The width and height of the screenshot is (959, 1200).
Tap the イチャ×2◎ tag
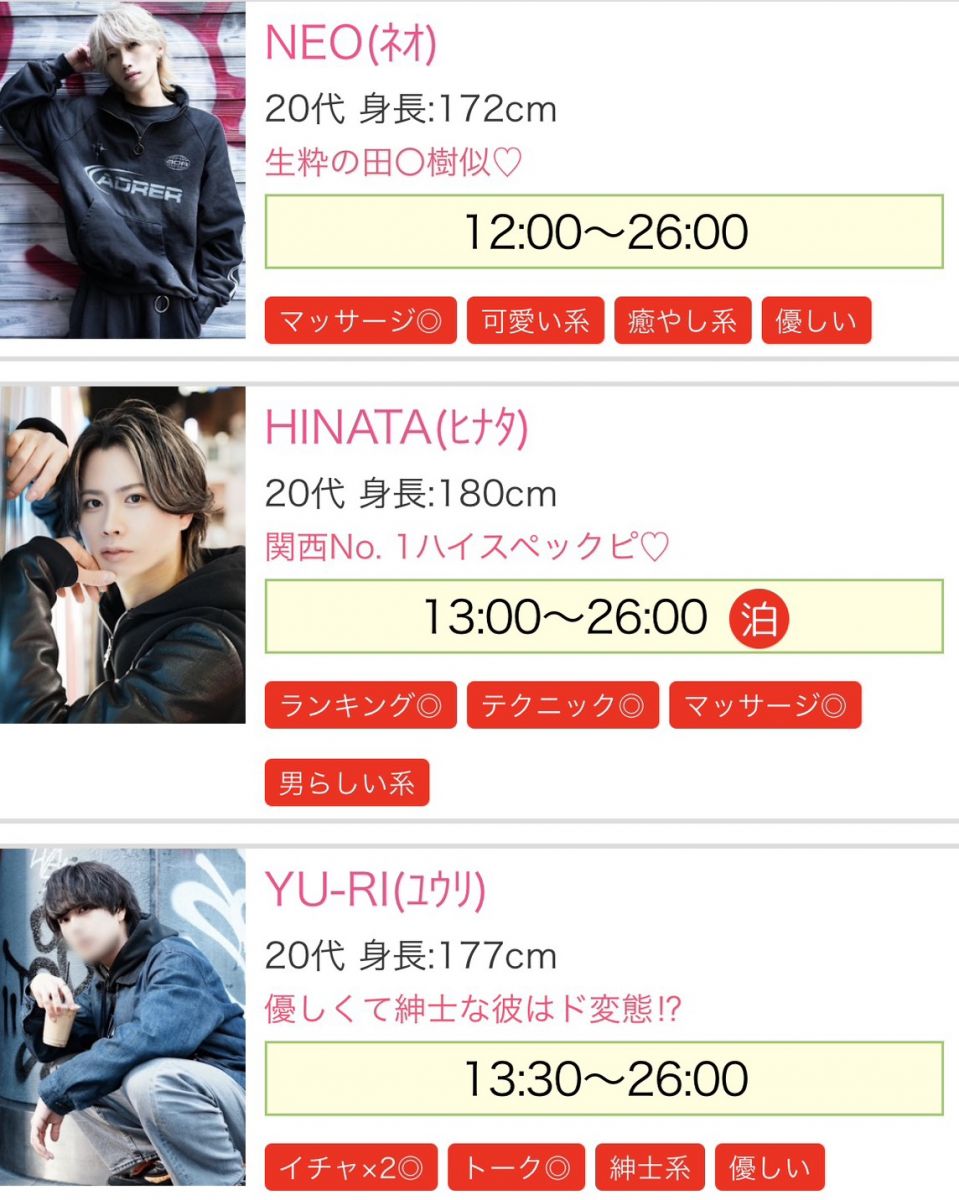click(351, 1168)
